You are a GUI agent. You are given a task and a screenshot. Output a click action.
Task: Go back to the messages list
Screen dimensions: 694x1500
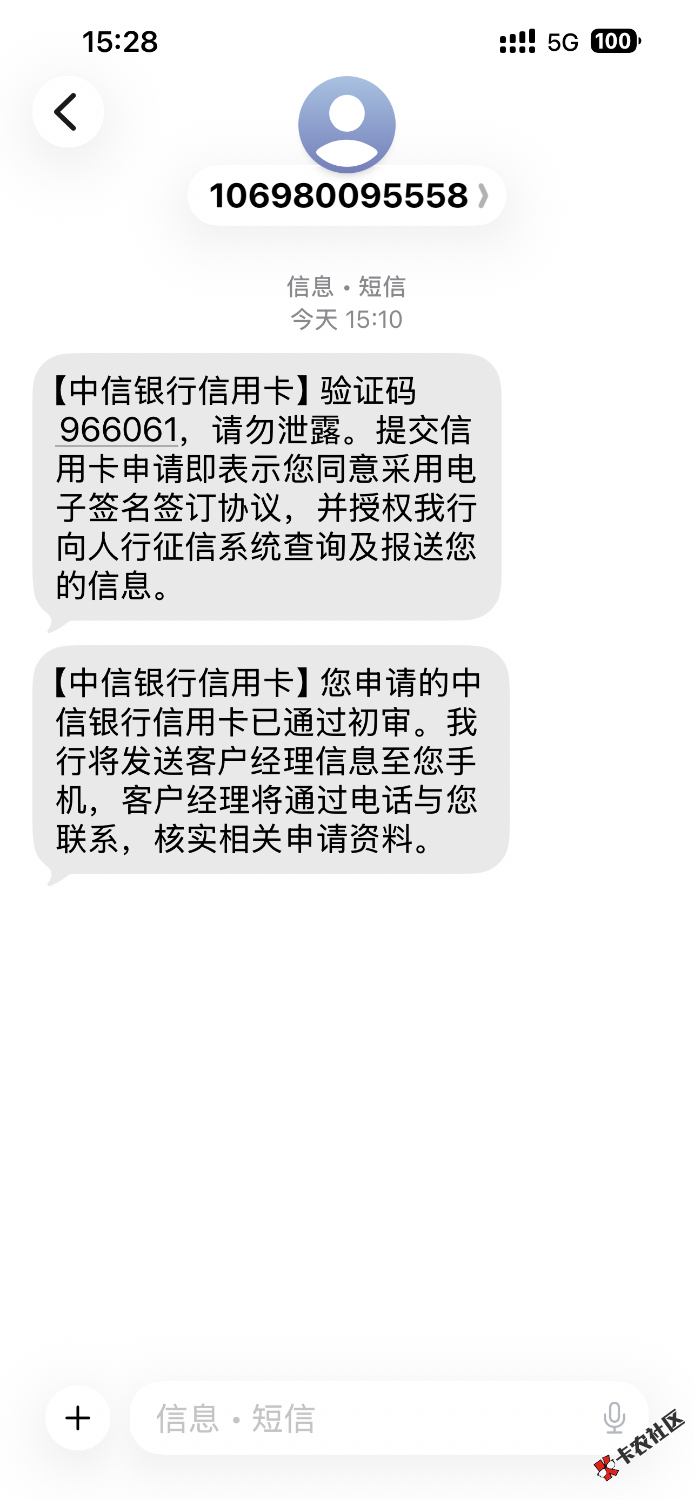click(x=67, y=112)
